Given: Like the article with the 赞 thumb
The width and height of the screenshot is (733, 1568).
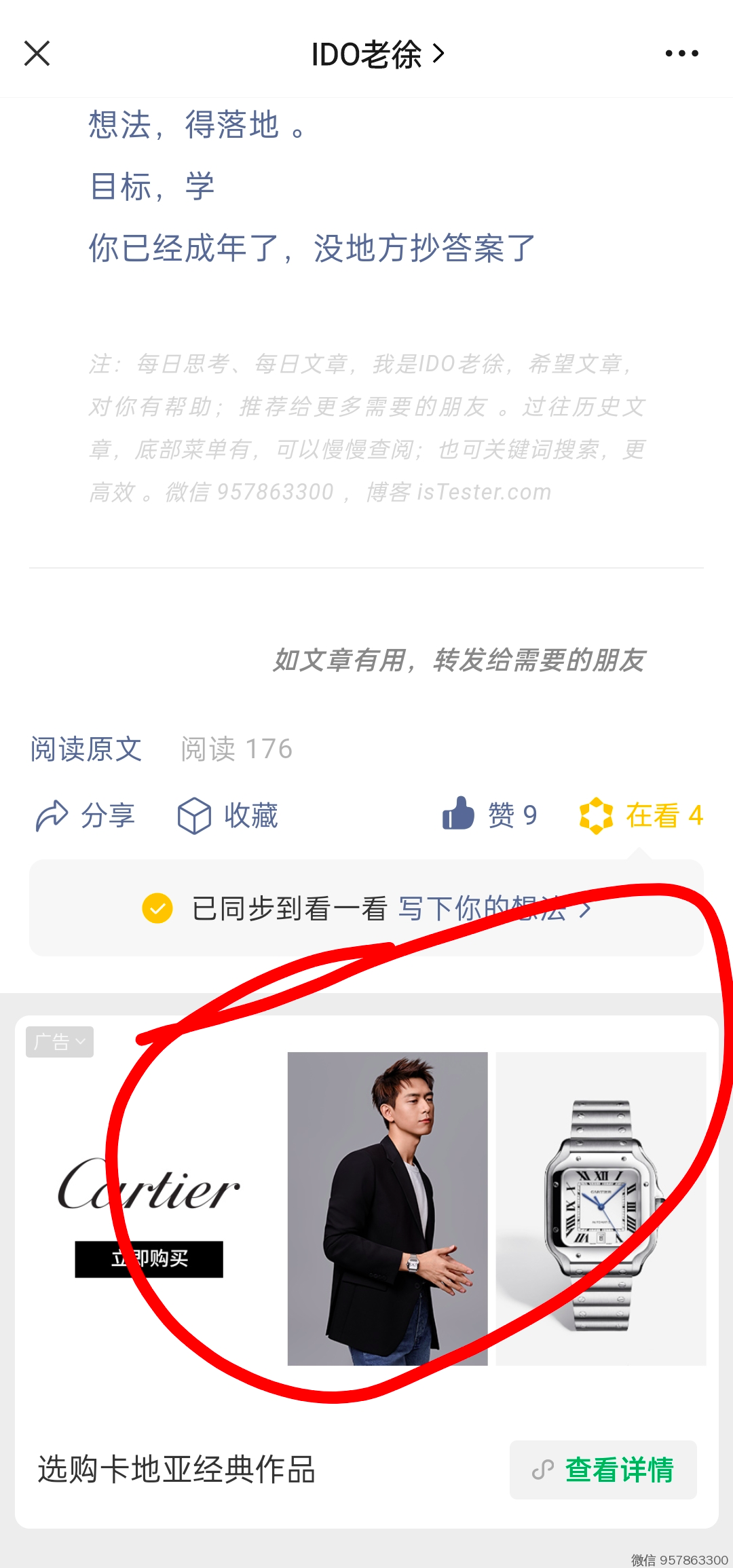Looking at the screenshot, I should tap(489, 815).
